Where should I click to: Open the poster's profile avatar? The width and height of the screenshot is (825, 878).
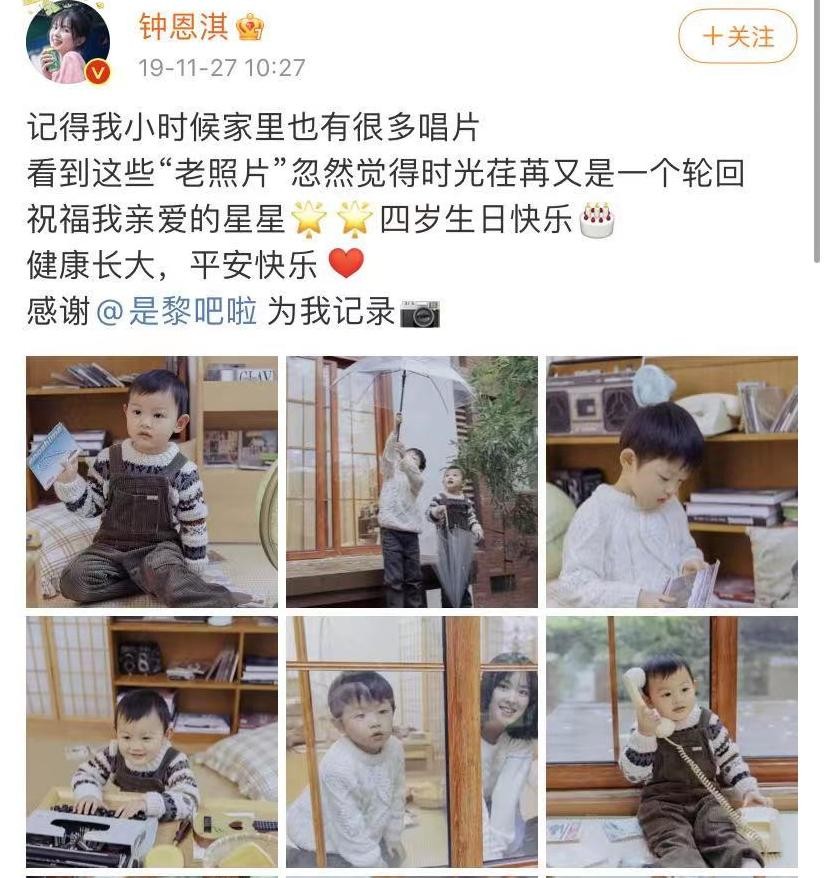pyautogui.click(x=67, y=40)
